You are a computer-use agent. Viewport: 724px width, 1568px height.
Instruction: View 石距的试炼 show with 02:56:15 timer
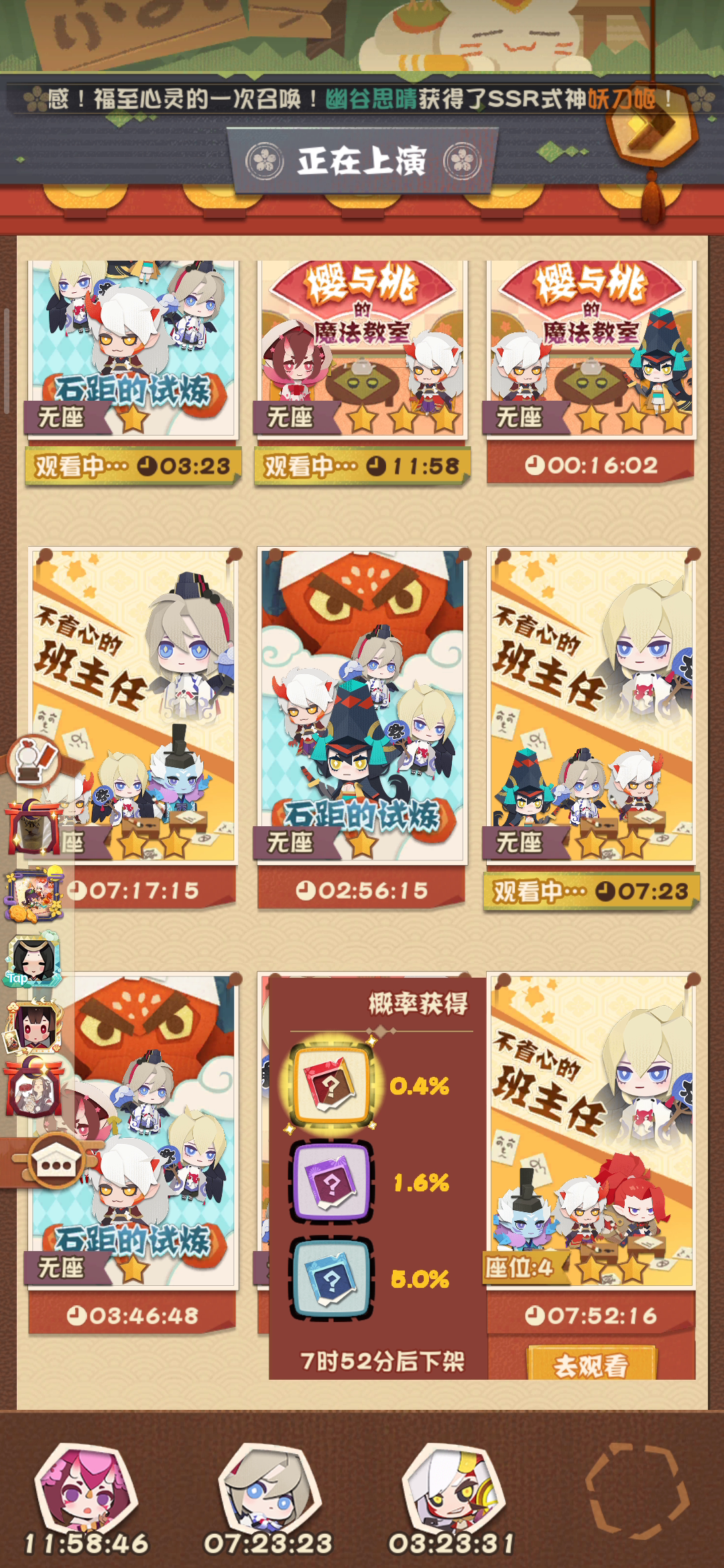362,704
